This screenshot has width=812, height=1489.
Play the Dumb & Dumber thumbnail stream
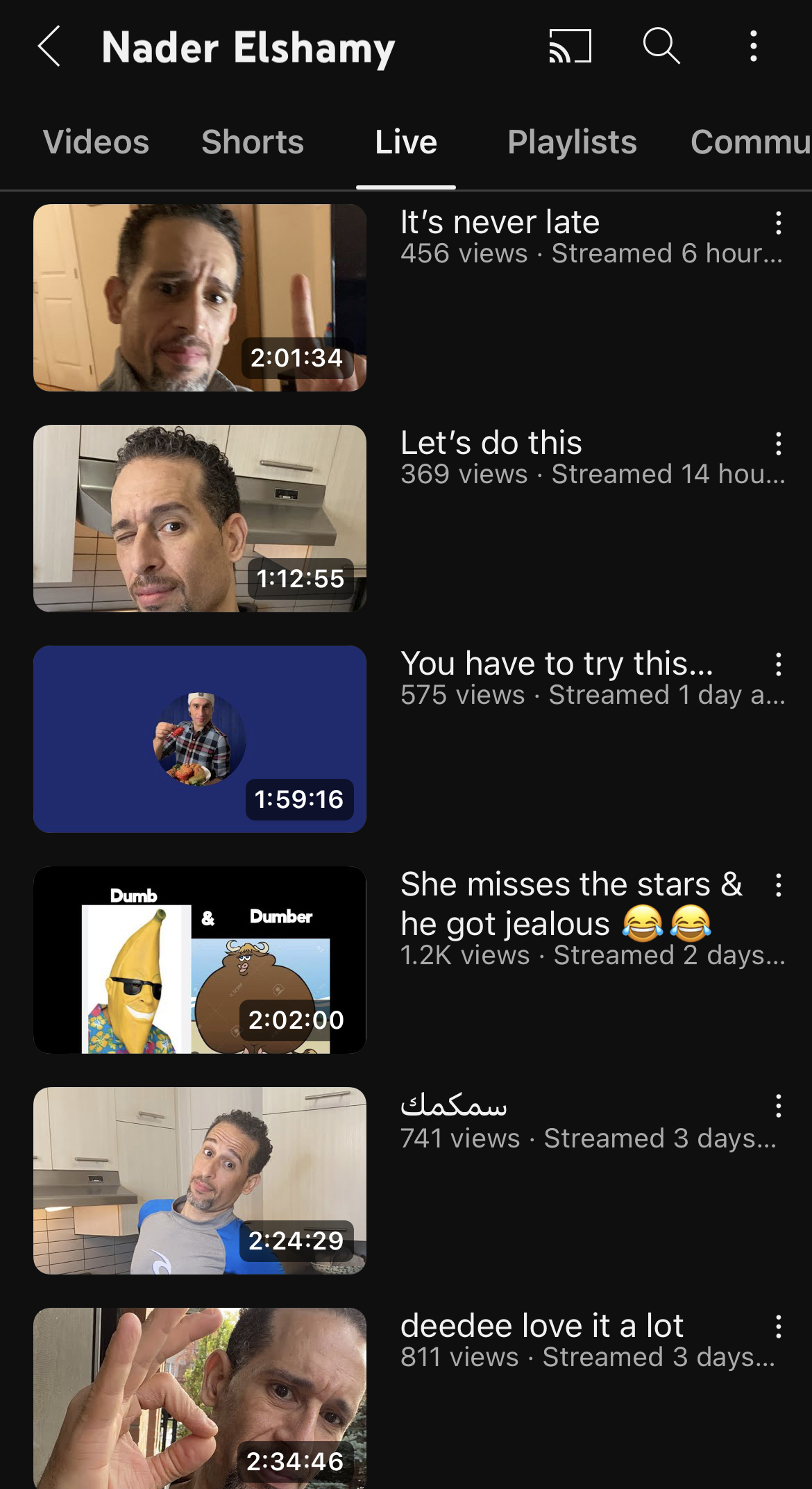pos(200,960)
